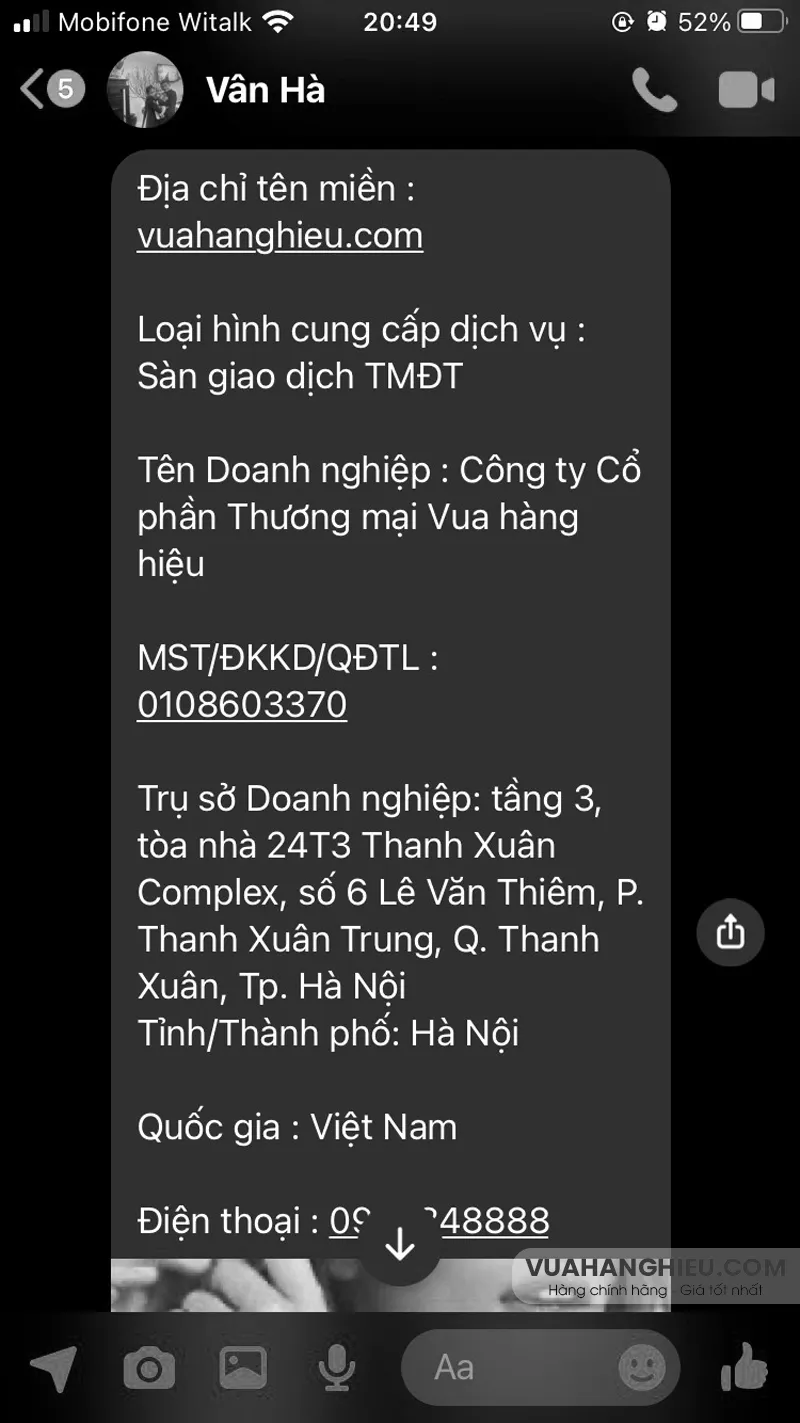
Task: Open the vuahanghieu.com link
Action: 279,235
